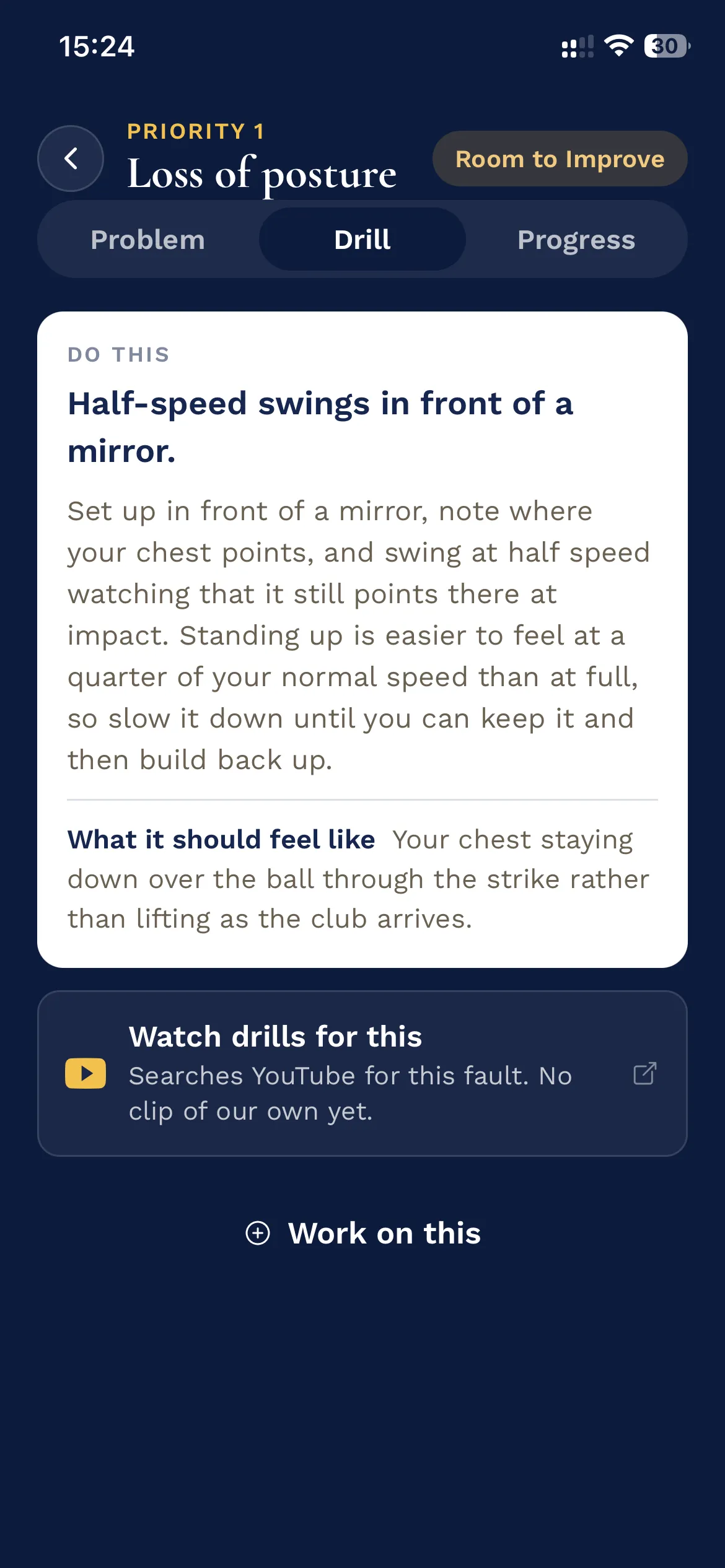Tap the Room to Improve badge
The image size is (725, 1568).
(560, 159)
